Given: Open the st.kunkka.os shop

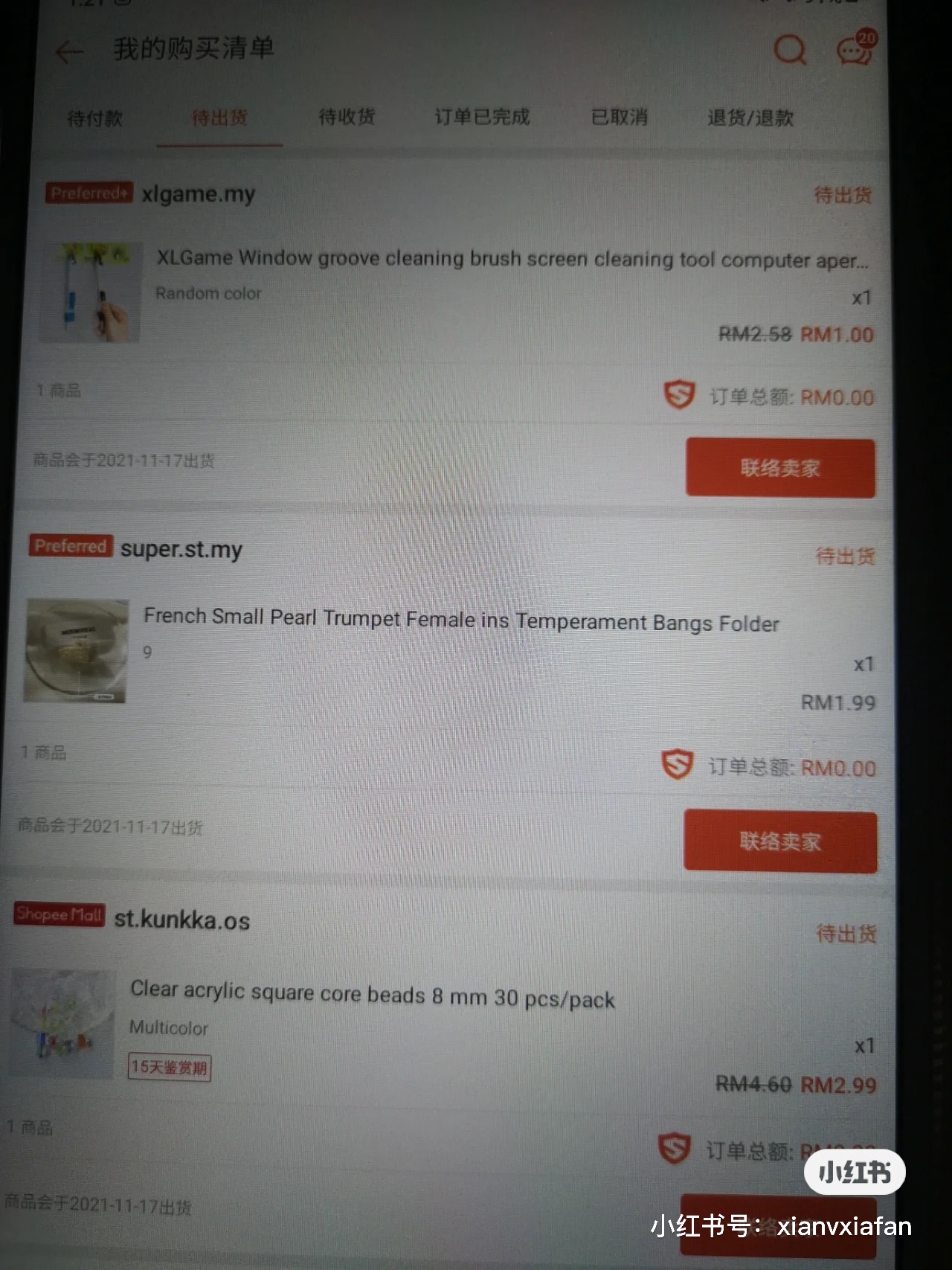Looking at the screenshot, I should click(x=181, y=920).
